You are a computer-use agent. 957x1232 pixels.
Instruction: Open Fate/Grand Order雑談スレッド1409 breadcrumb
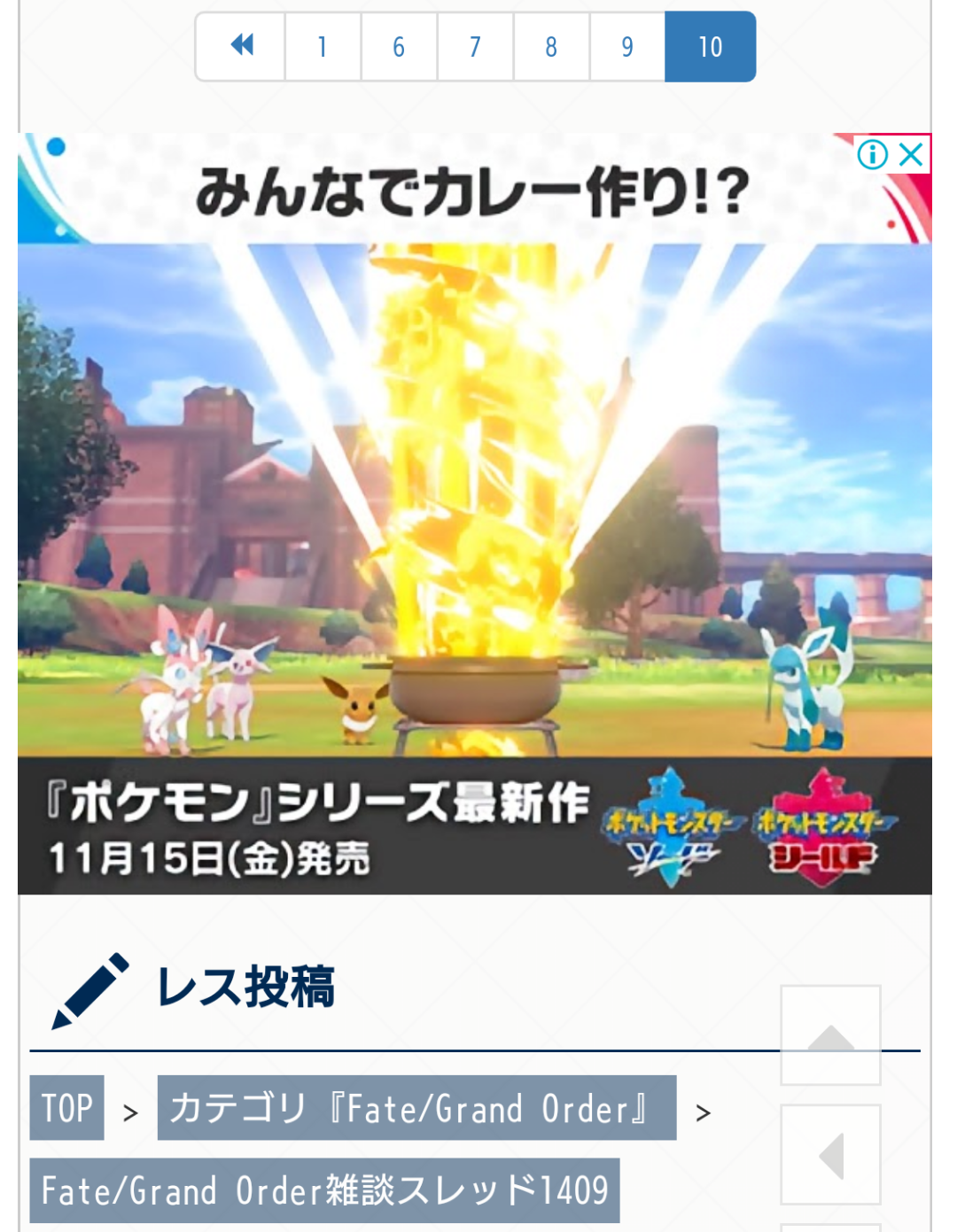324,1189
